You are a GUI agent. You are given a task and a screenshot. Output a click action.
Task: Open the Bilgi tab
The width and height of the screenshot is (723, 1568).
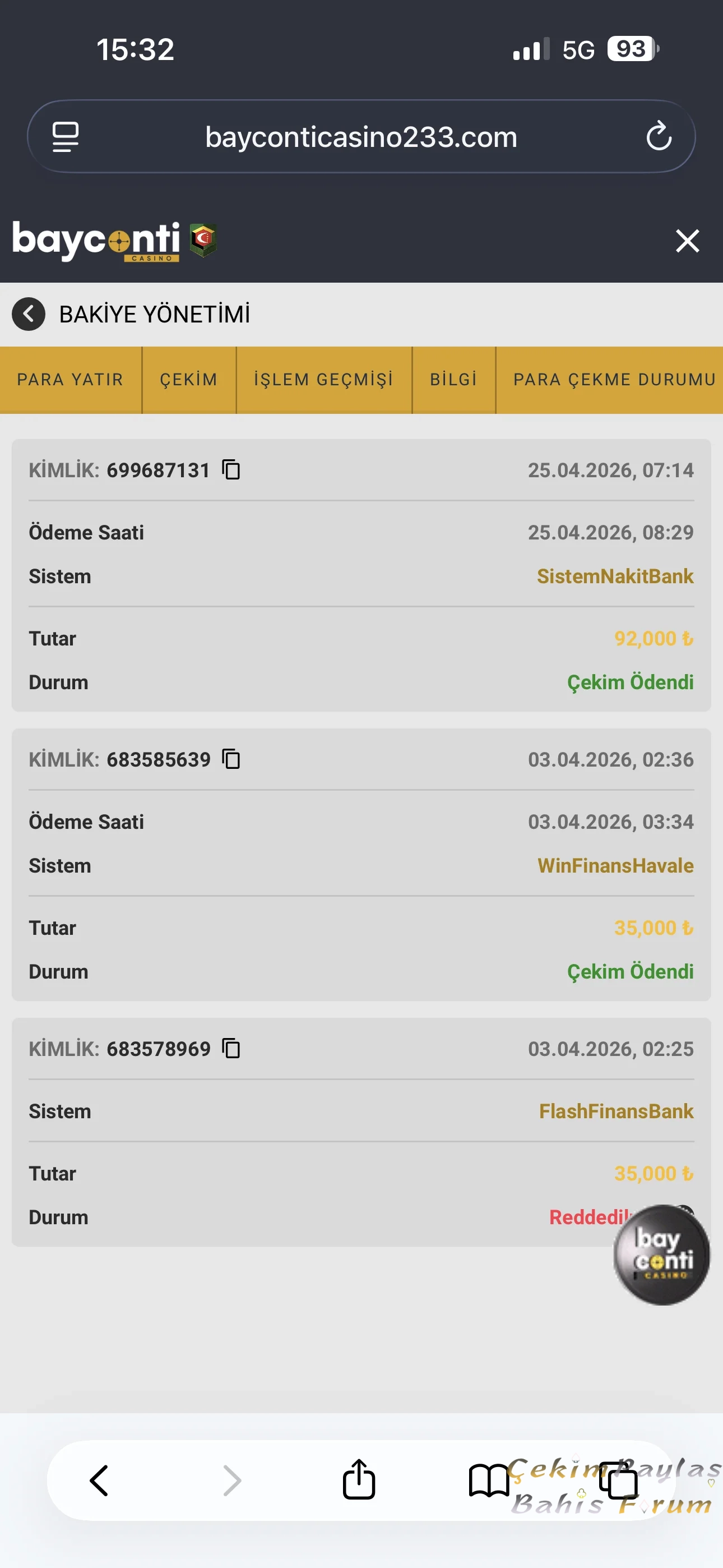pyautogui.click(x=453, y=380)
